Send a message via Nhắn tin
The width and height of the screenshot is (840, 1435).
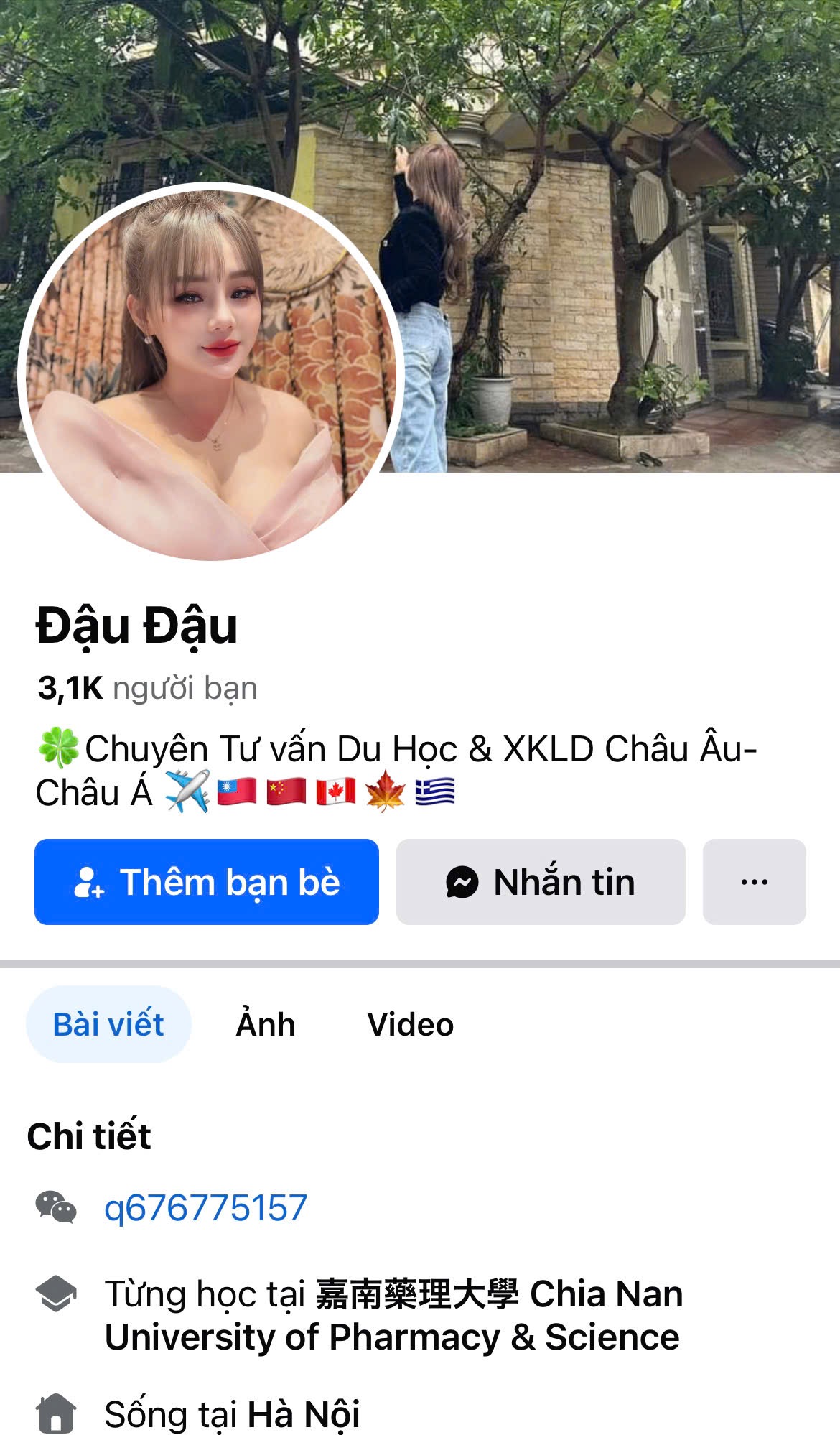(541, 882)
